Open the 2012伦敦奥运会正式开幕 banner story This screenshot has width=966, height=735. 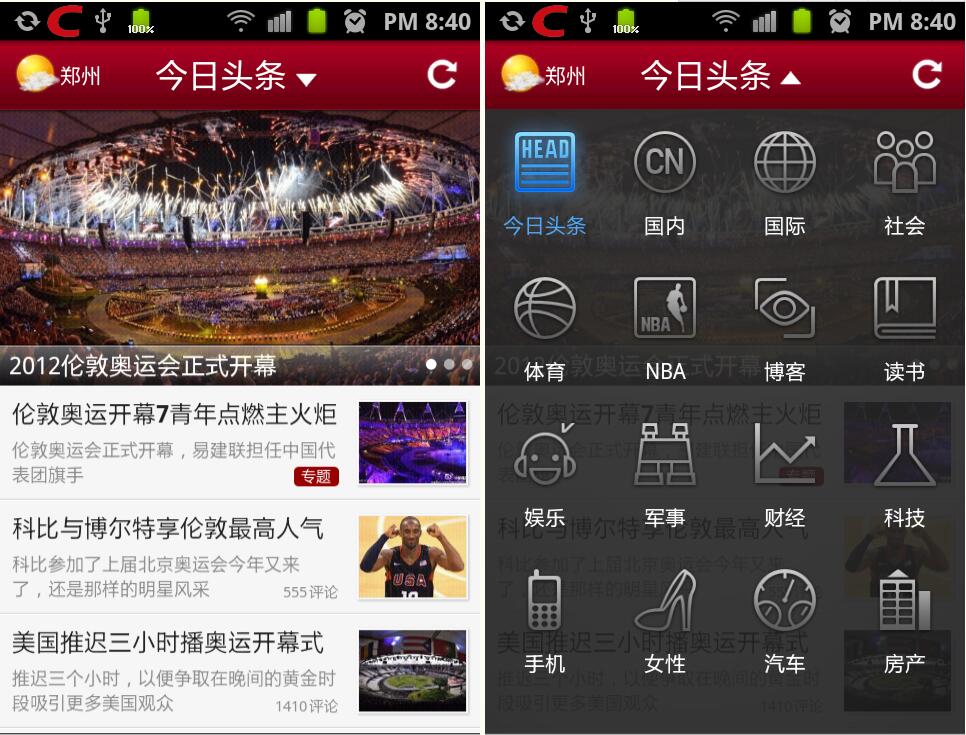[240, 245]
